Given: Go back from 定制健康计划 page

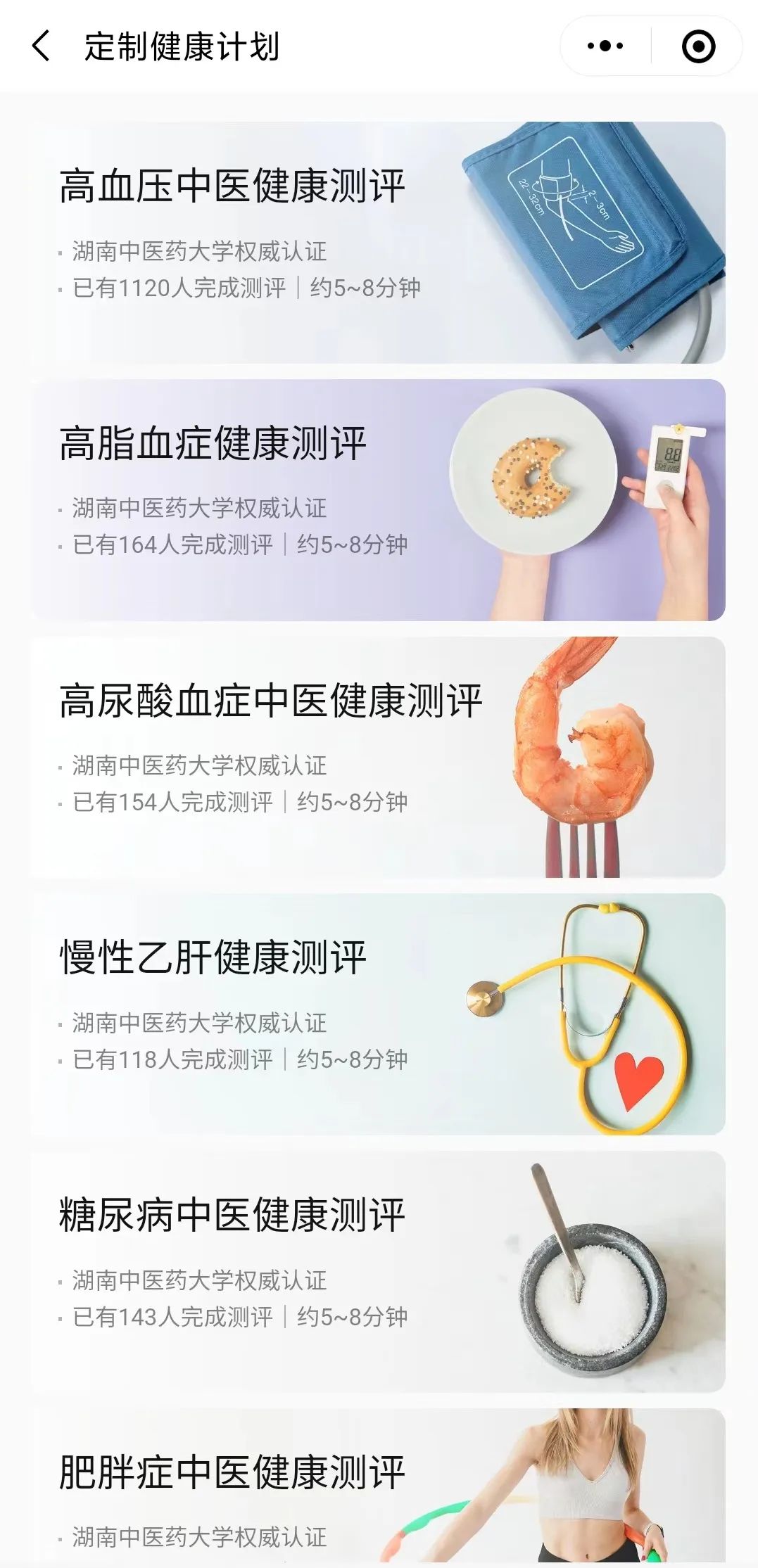Looking at the screenshot, I should point(42,46).
